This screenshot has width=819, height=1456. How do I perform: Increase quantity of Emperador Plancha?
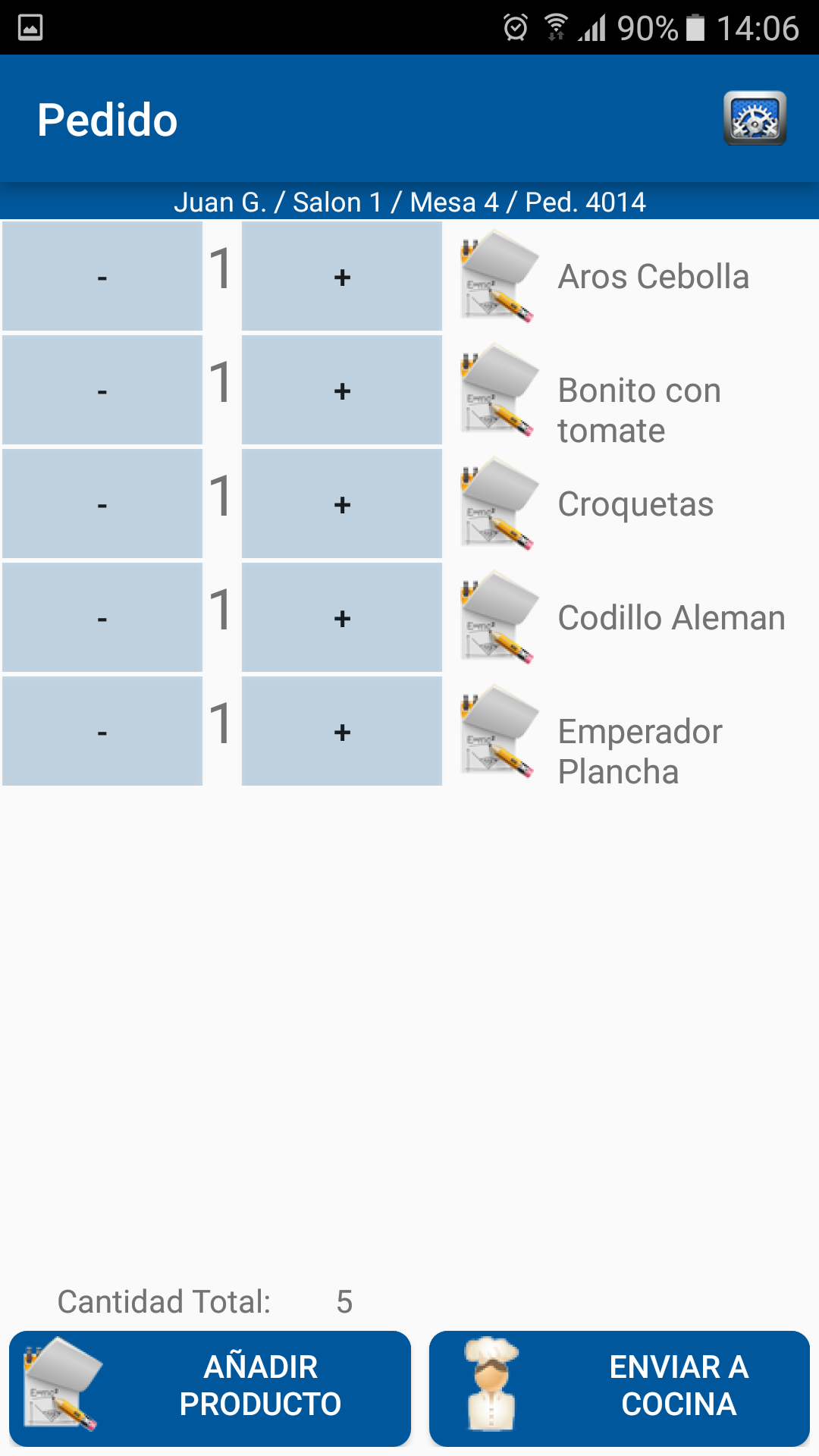pyautogui.click(x=342, y=731)
